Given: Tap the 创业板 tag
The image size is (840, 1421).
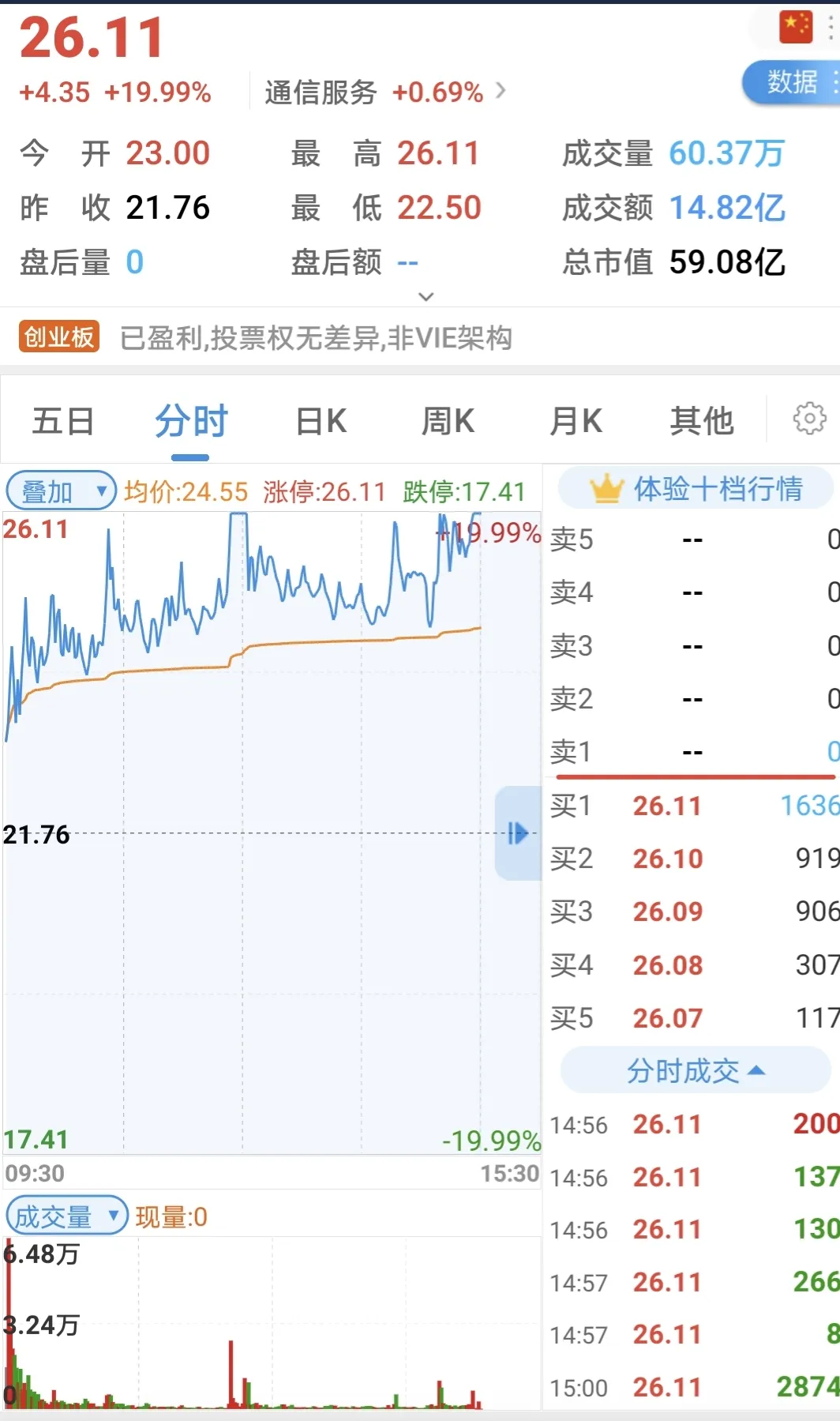Looking at the screenshot, I should coord(59,337).
